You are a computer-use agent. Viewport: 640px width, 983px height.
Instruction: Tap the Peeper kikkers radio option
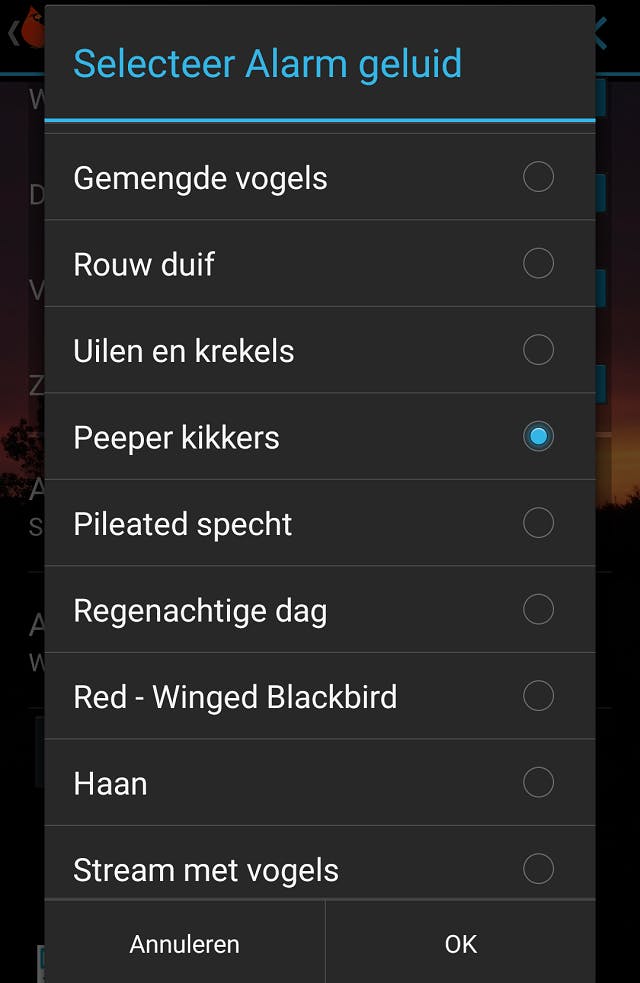pyautogui.click(x=538, y=437)
